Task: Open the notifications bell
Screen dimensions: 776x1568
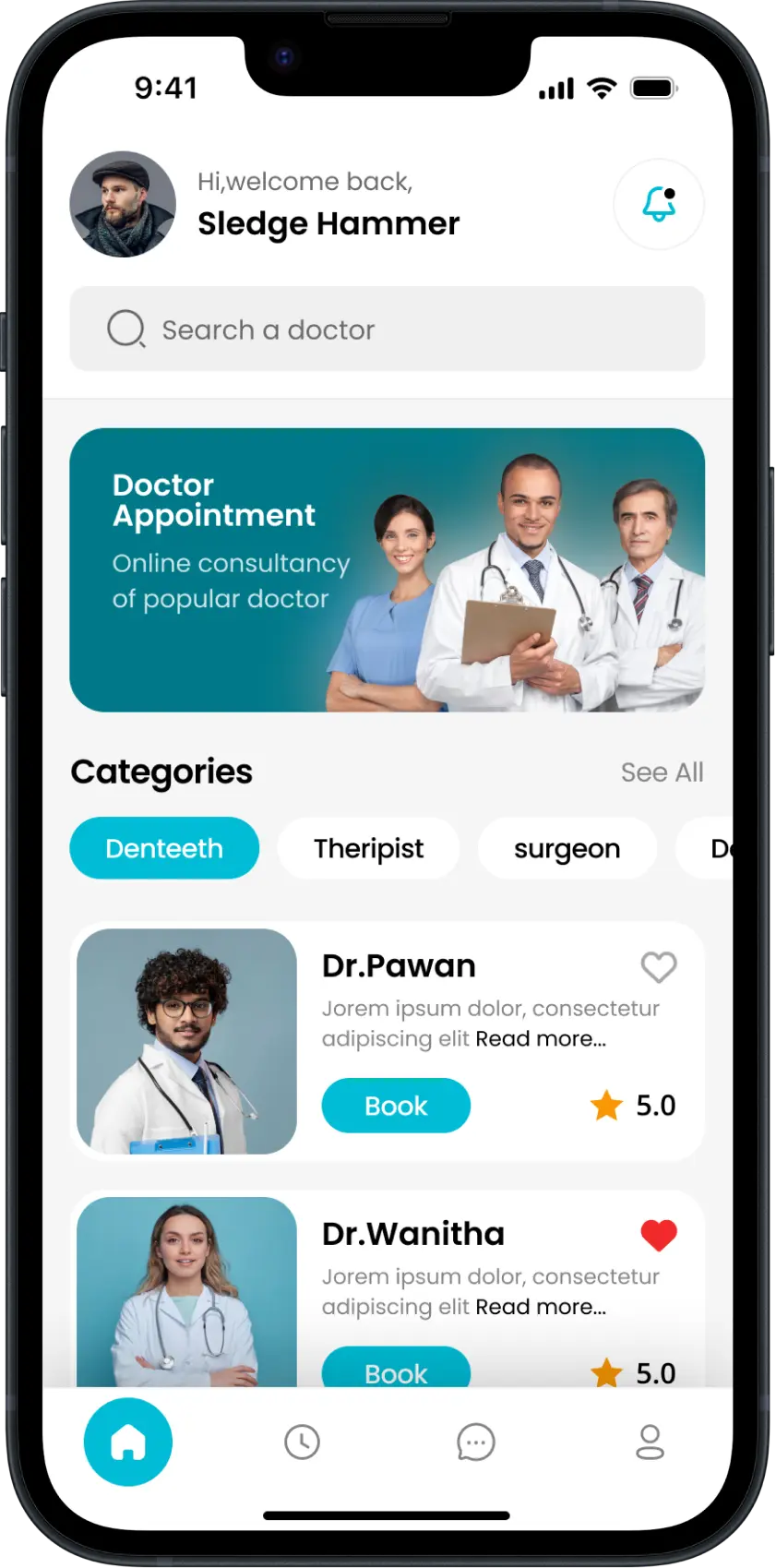Action: 658,204
